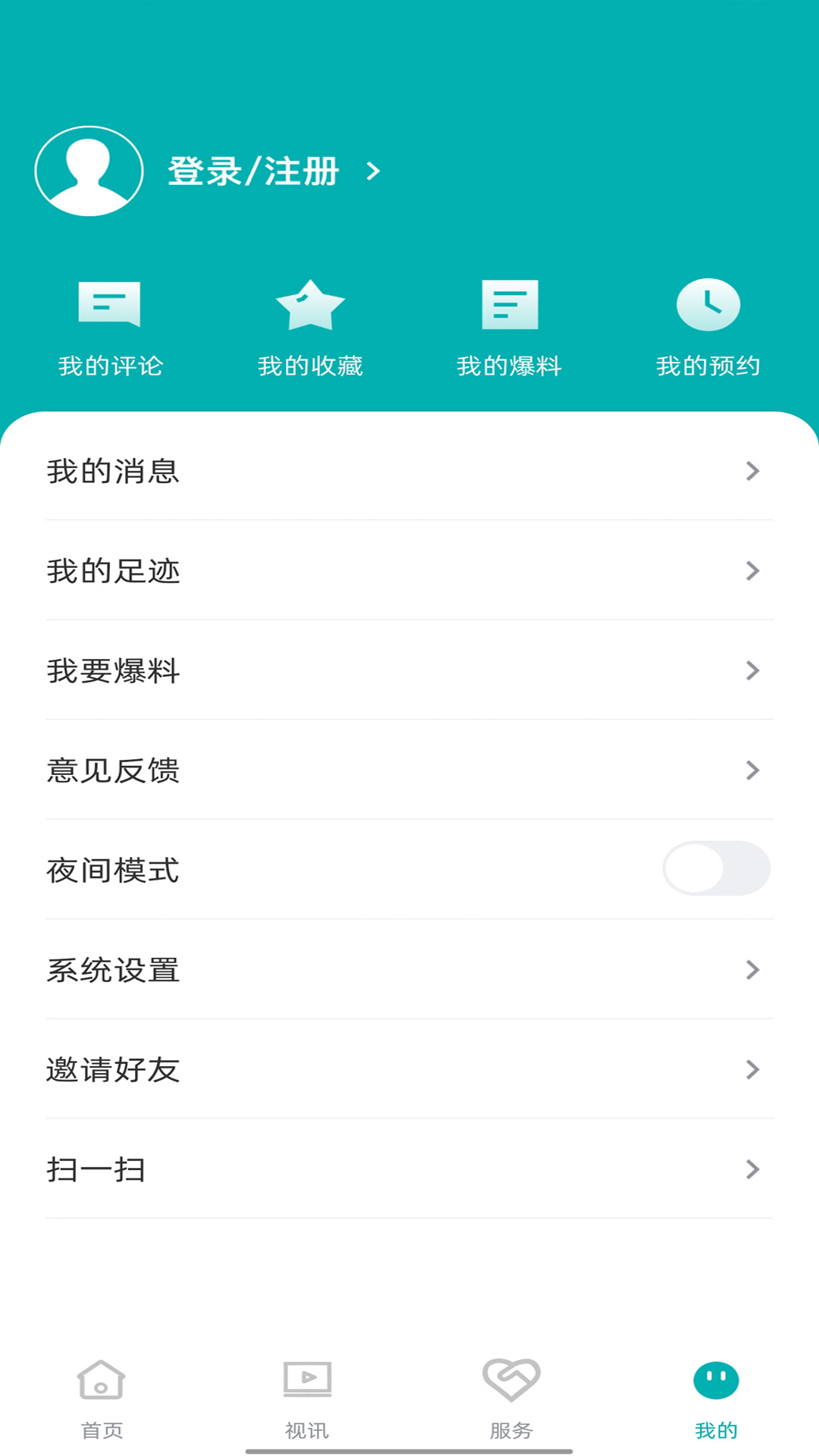Image resolution: width=819 pixels, height=1456 pixels.
Task: Tap the user avatar placeholder
Action: coord(89,171)
